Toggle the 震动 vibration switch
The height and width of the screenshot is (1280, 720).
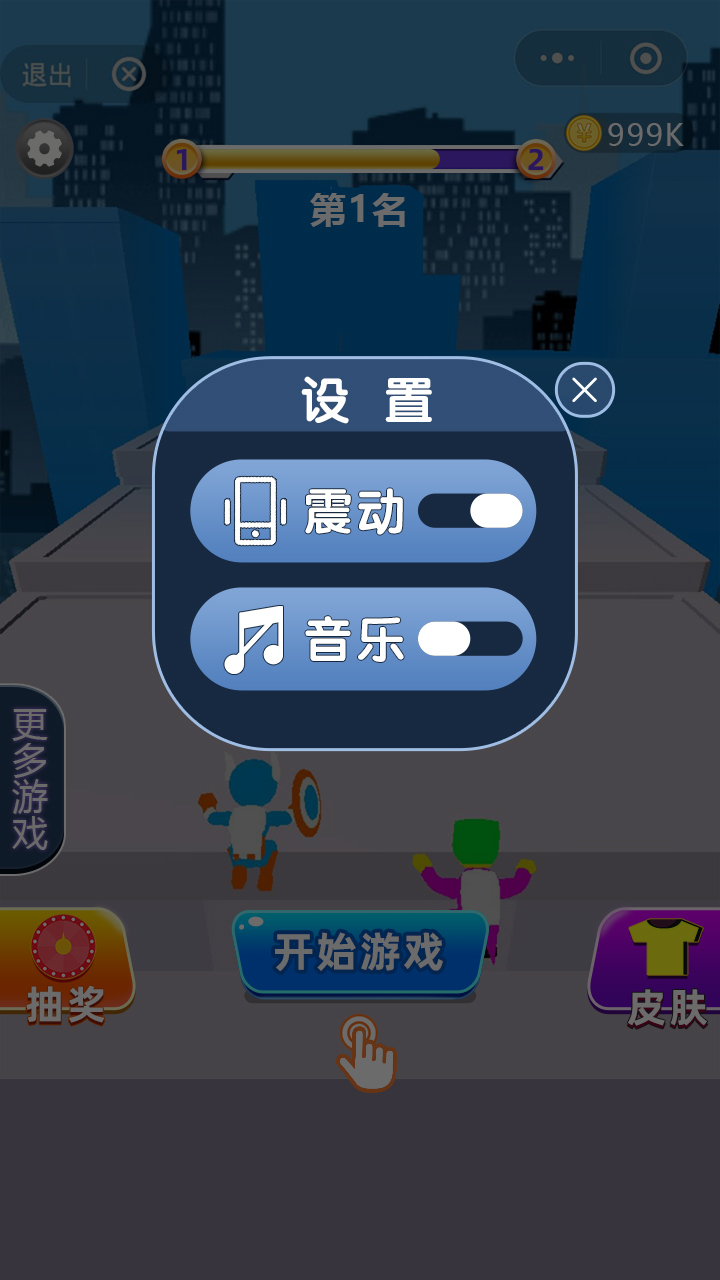pyautogui.click(x=470, y=511)
